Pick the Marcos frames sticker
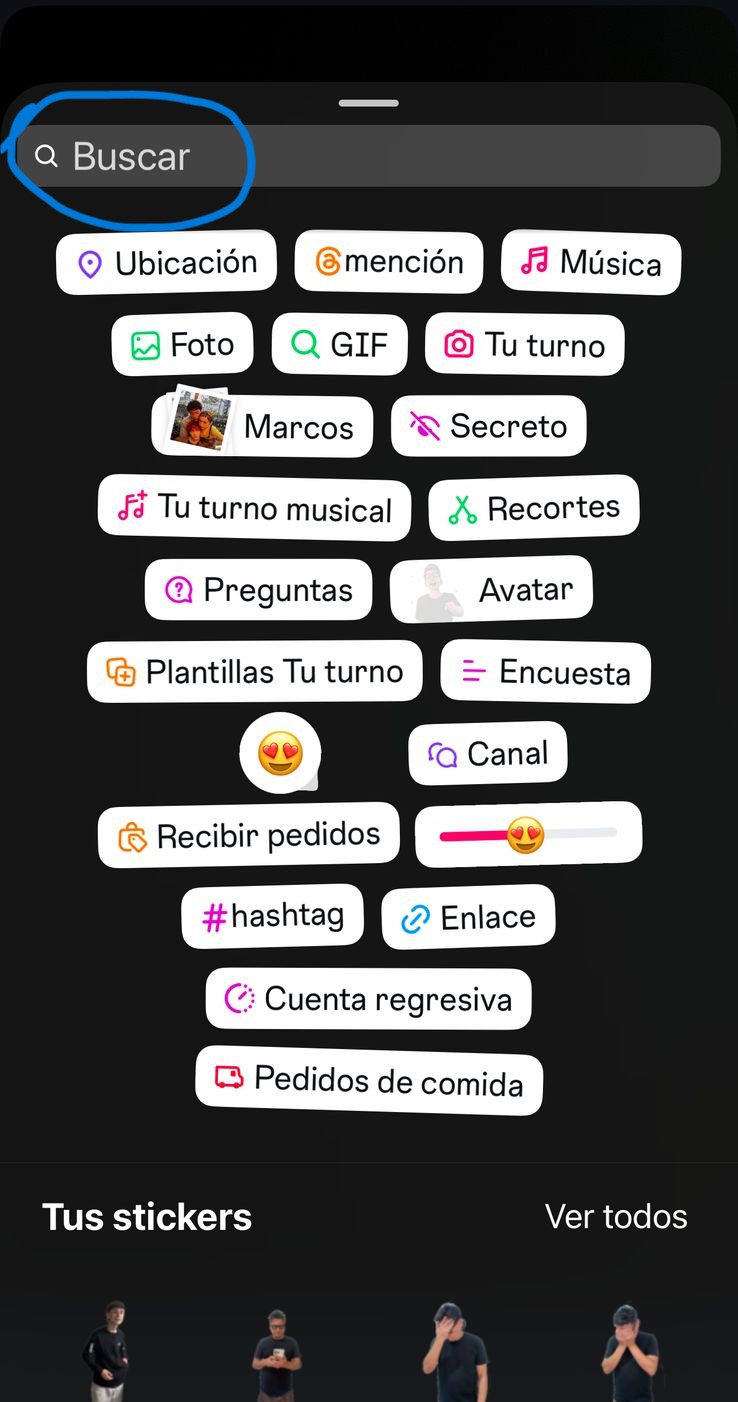738x1402 pixels. tap(263, 426)
